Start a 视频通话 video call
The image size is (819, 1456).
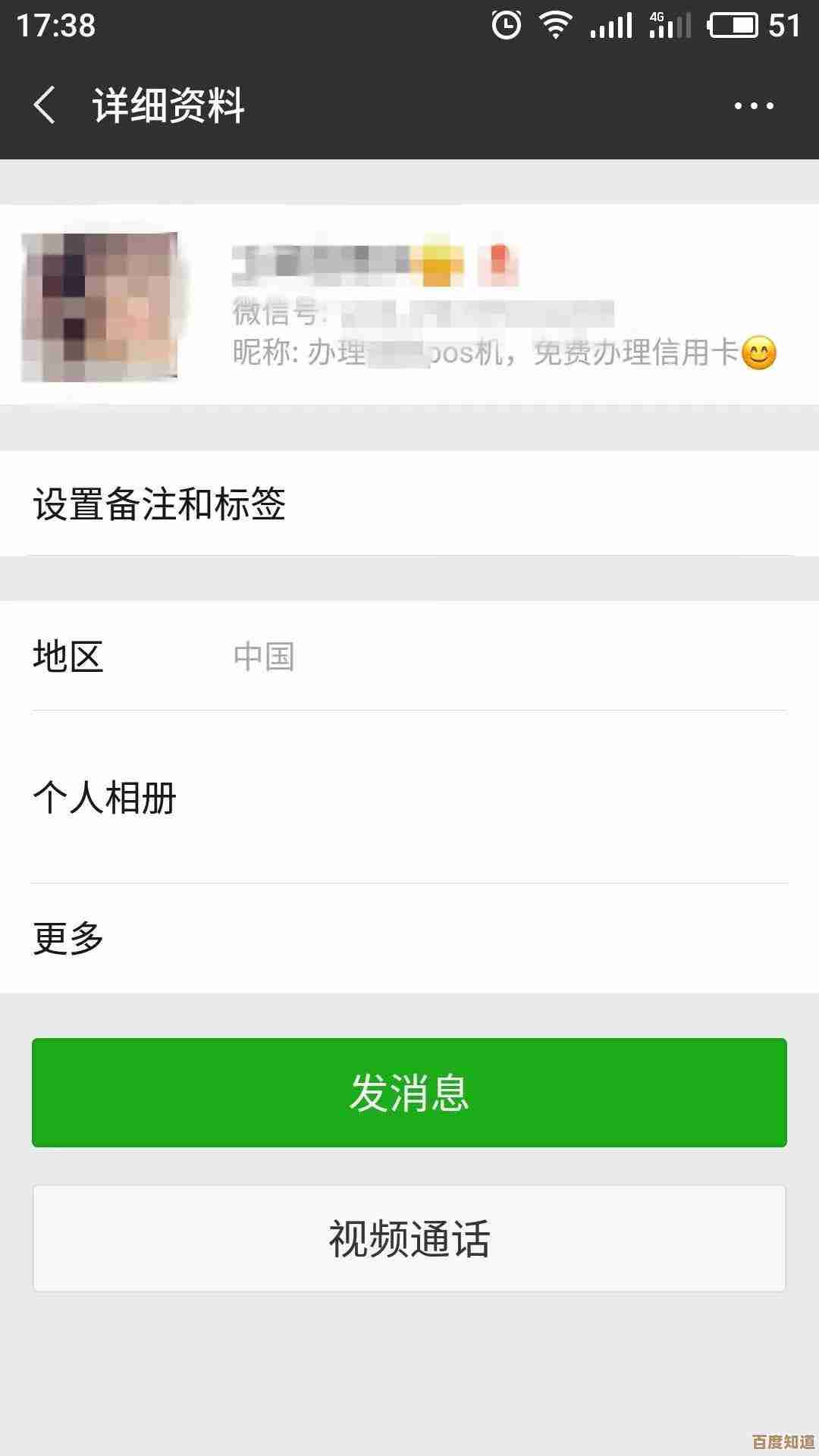(409, 1238)
